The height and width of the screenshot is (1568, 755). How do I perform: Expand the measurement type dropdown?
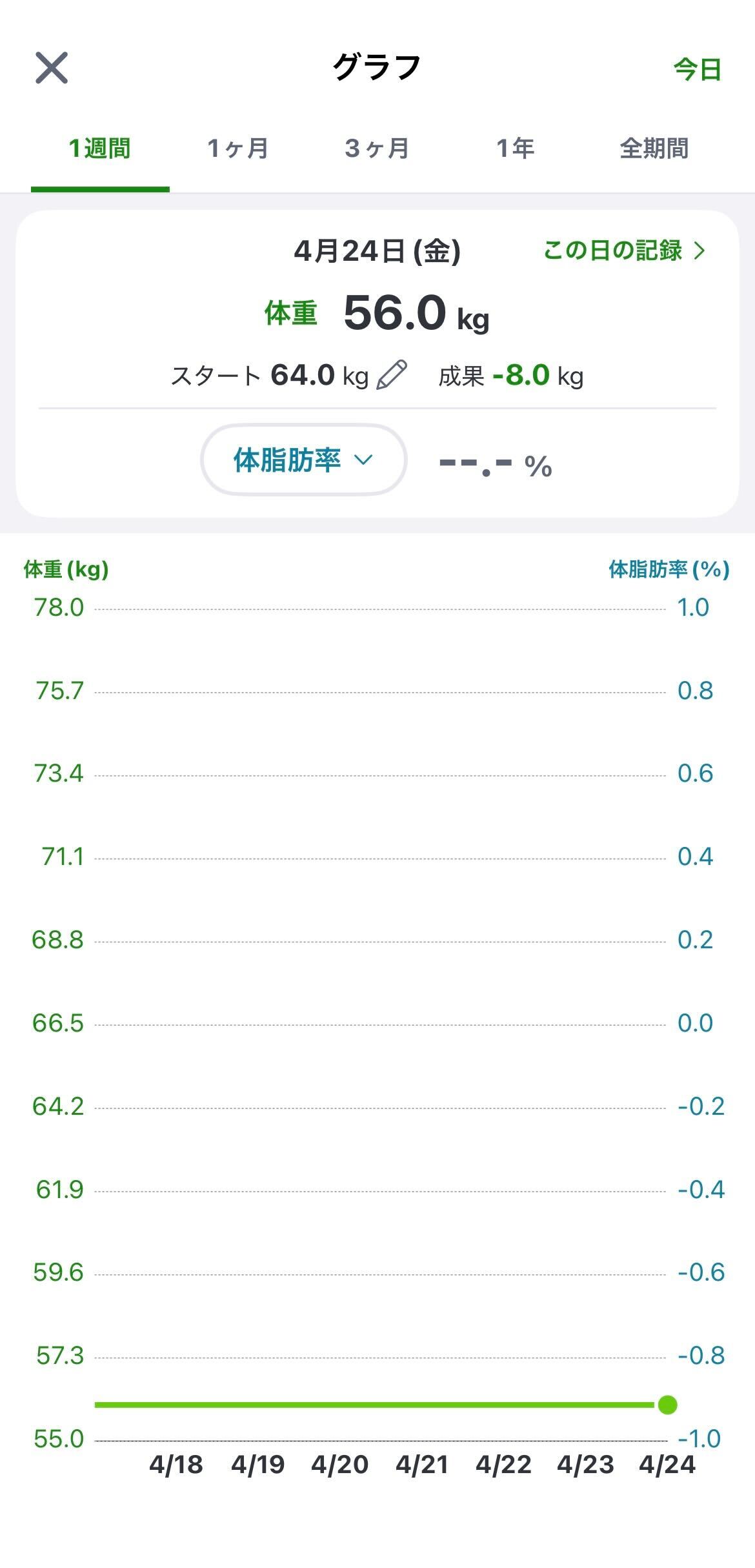[303, 460]
